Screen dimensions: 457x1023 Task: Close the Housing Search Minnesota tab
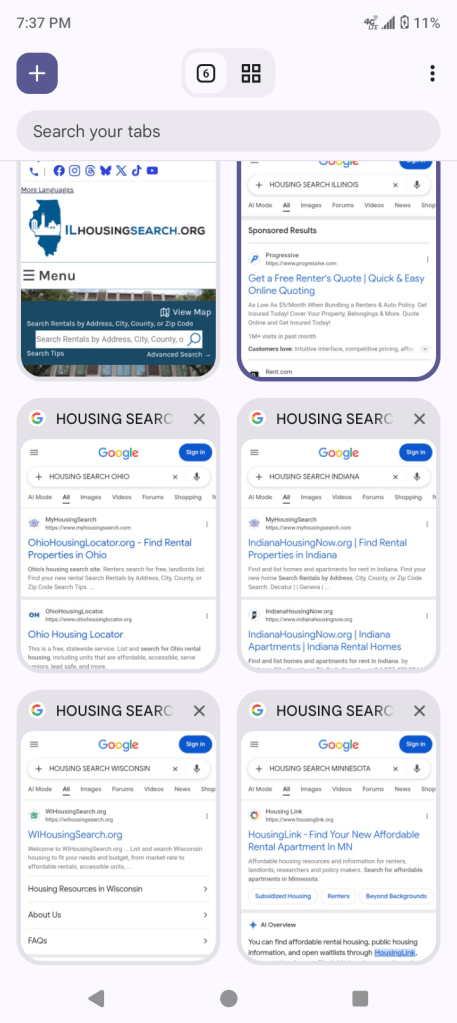(419, 710)
